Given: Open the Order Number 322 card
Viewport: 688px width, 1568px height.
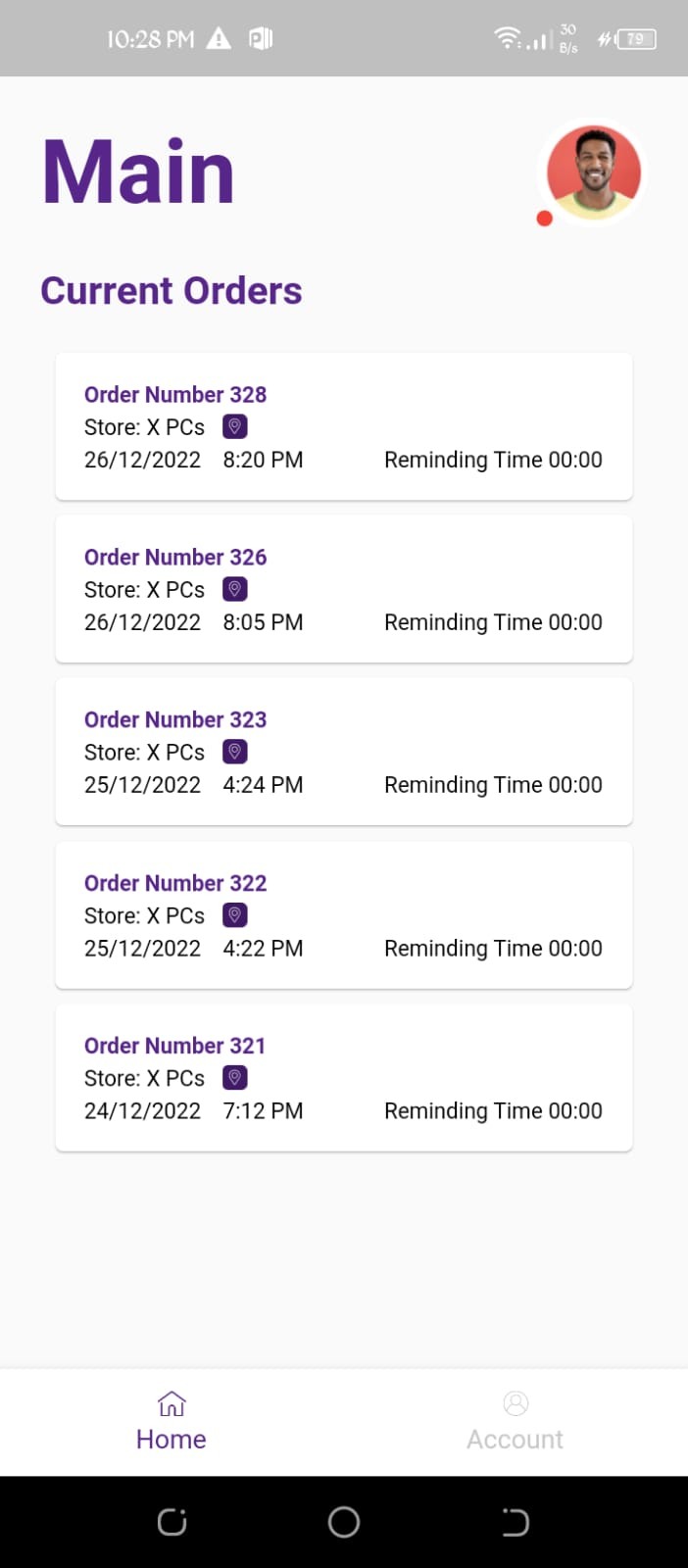Looking at the screenshot, I should point(344,915).
